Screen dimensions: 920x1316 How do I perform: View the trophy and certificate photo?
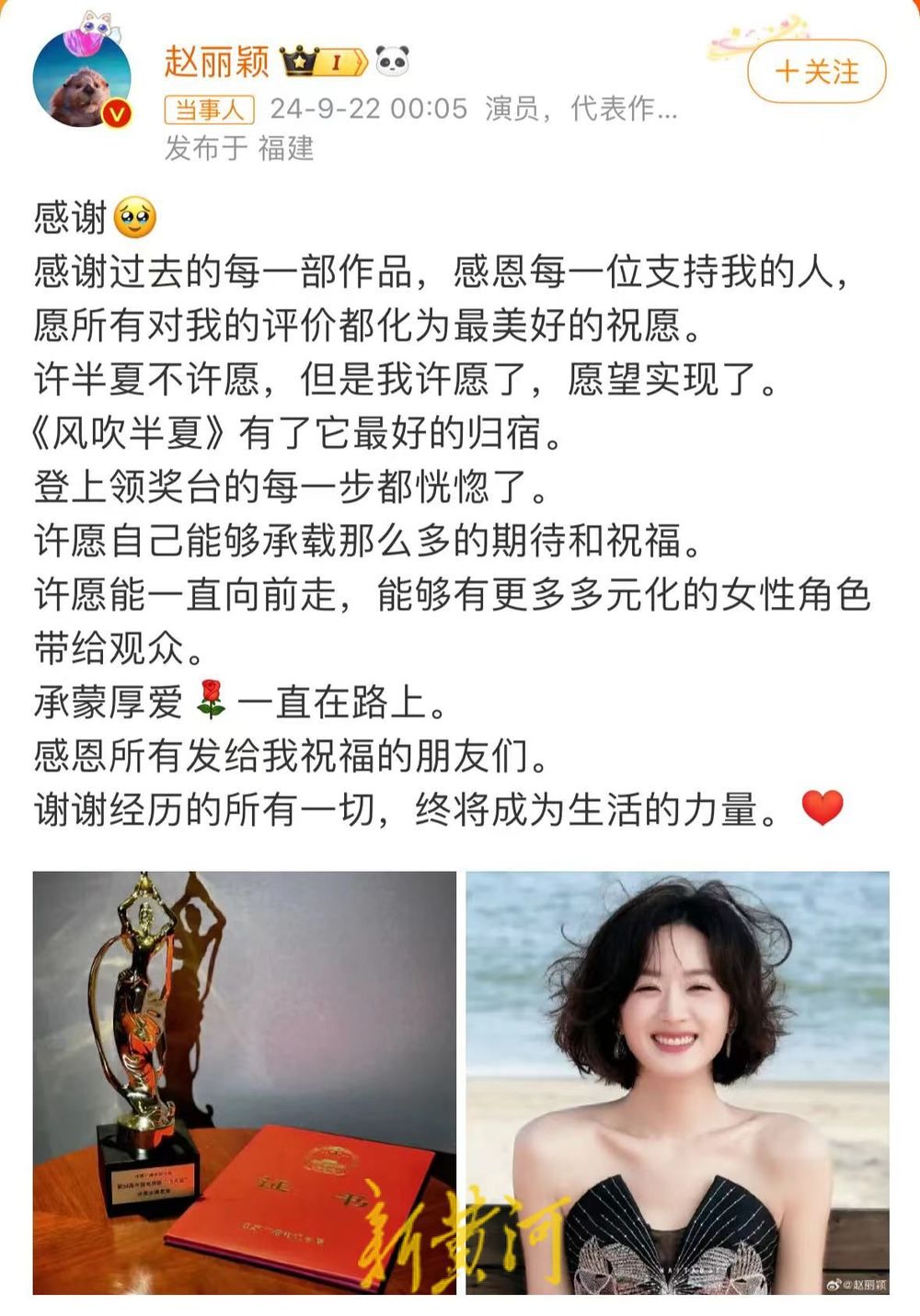pos(245,1082)
